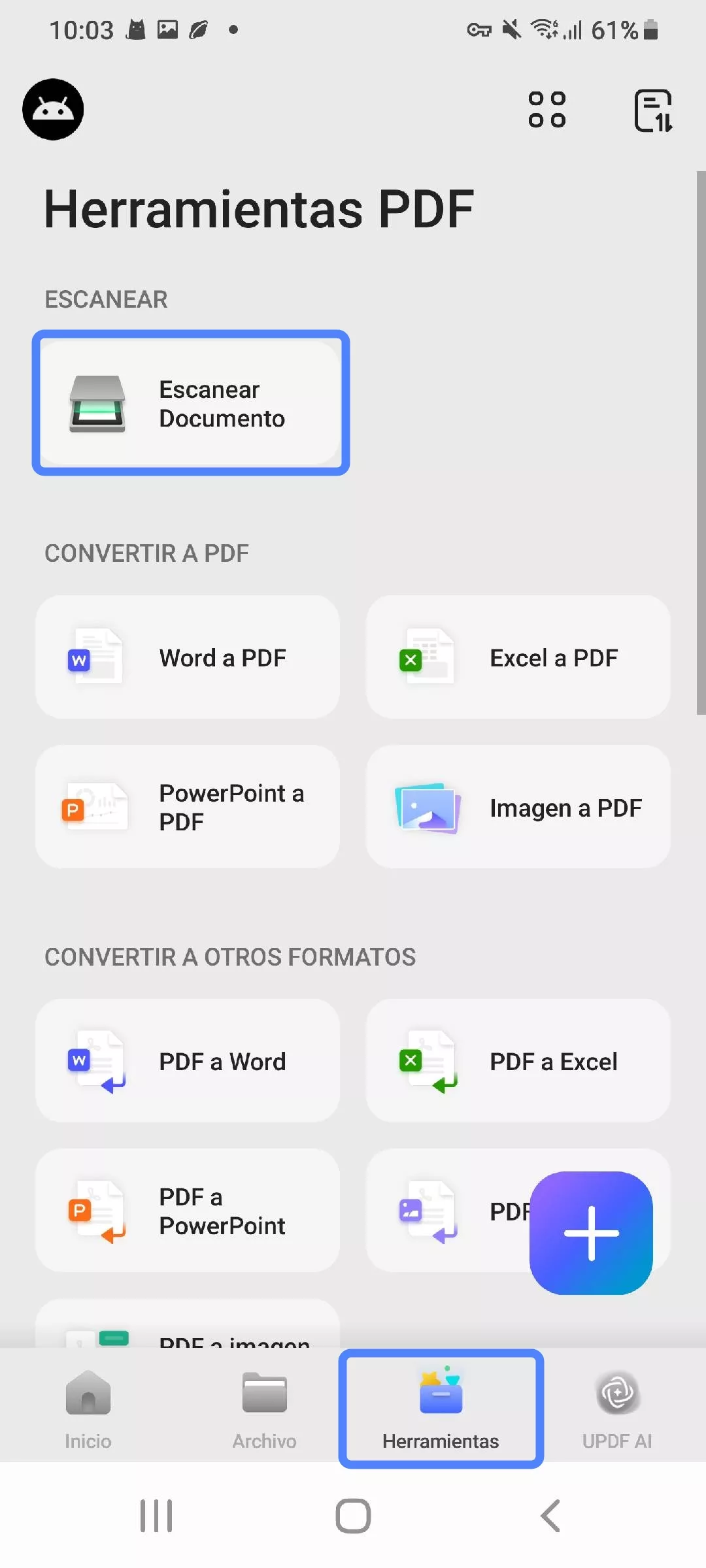Choose Excel a PDF converter
The width and height of the screenshot is (706, 1568).
click(518, 657)
